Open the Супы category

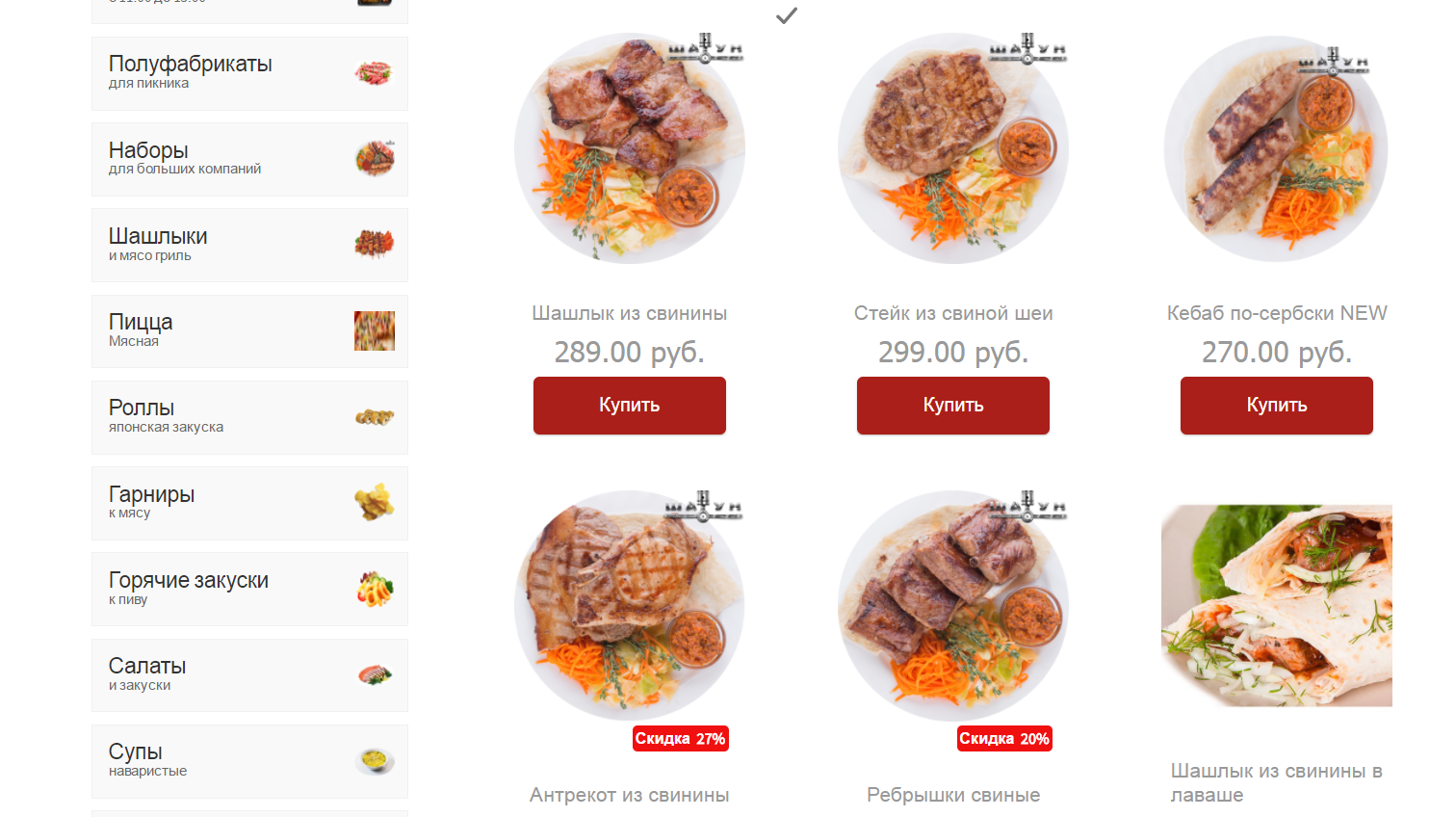tap(249, 761)
